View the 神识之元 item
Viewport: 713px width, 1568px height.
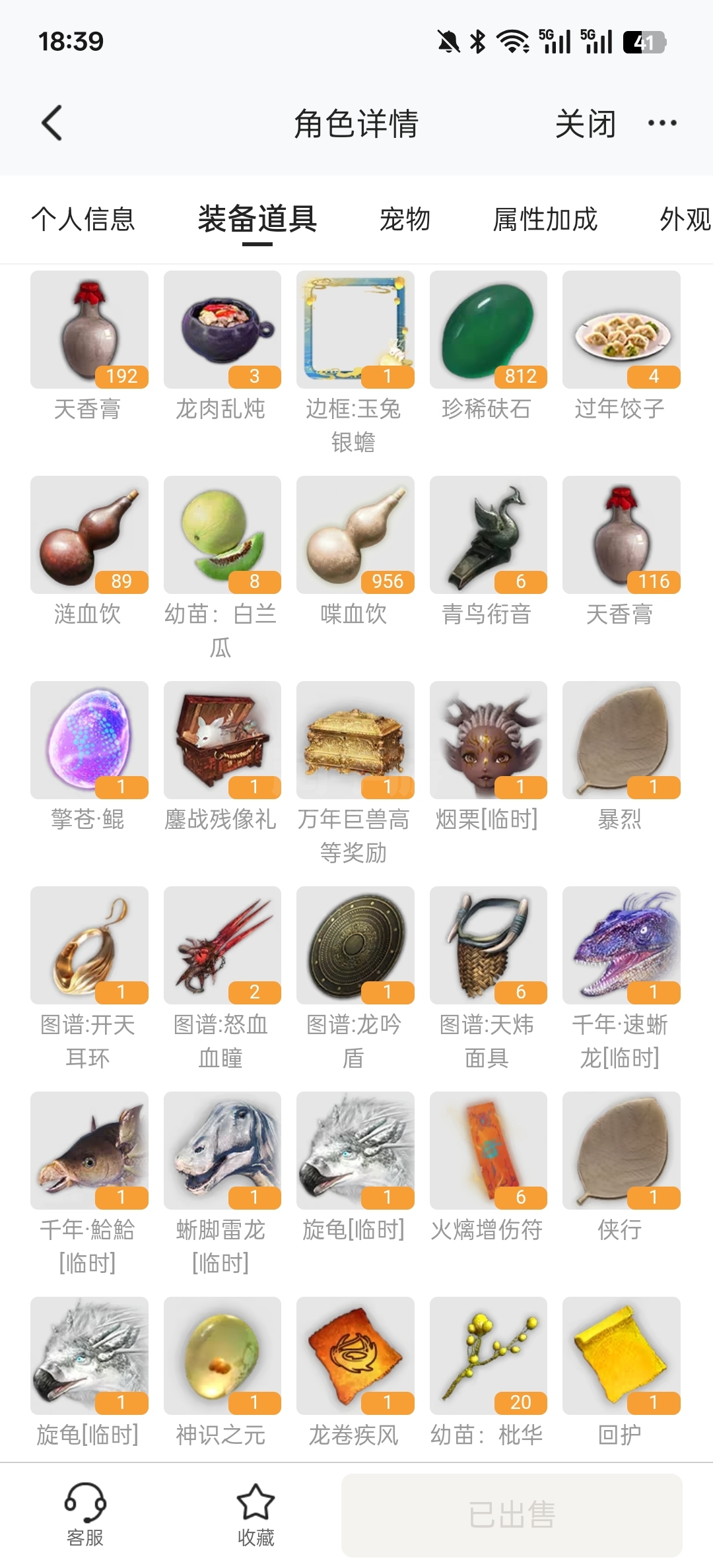222,1356
